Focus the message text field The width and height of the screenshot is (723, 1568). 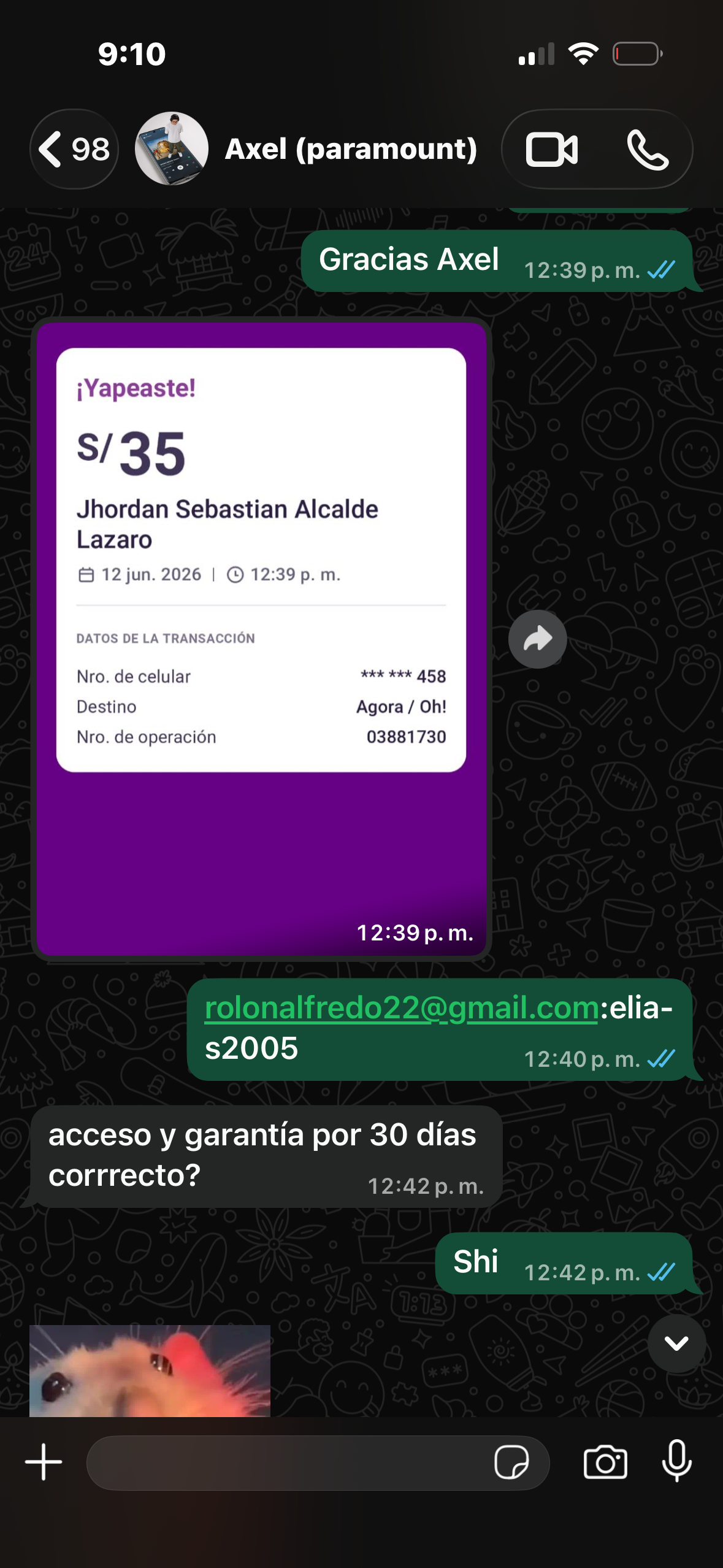click(288, 1463)
